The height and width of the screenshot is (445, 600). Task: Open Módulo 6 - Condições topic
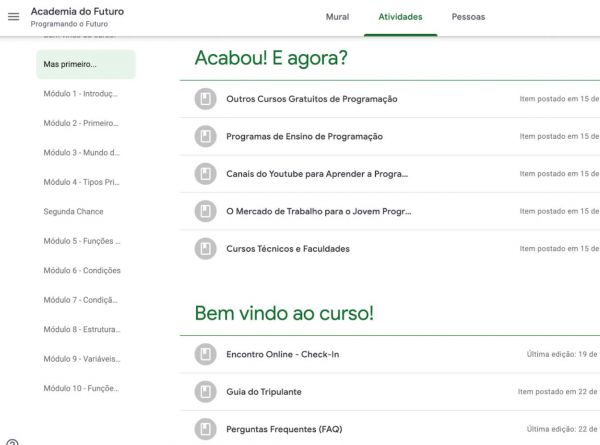coord(81,270)
